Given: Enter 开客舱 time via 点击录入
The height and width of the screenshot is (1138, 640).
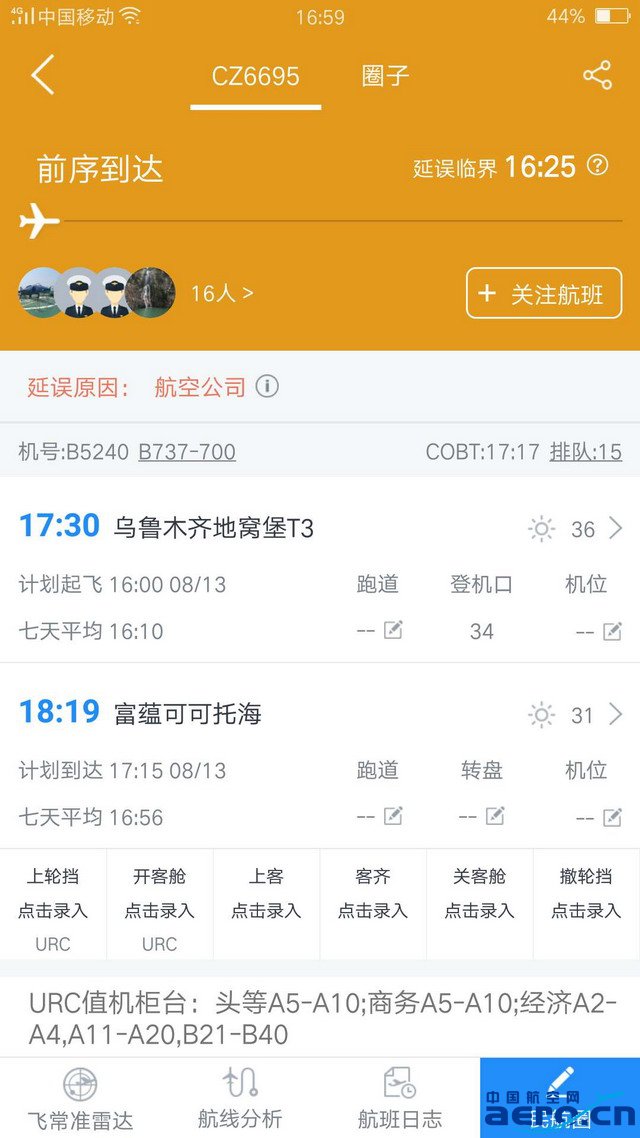Looking at the screenshot, I should coord(160,910).
